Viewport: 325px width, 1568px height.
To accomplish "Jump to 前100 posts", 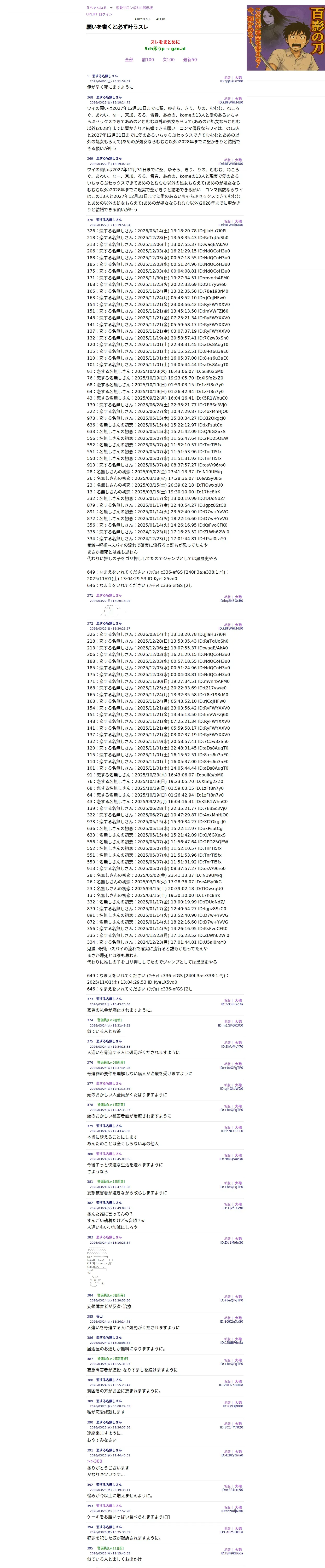I will point(148,60).
